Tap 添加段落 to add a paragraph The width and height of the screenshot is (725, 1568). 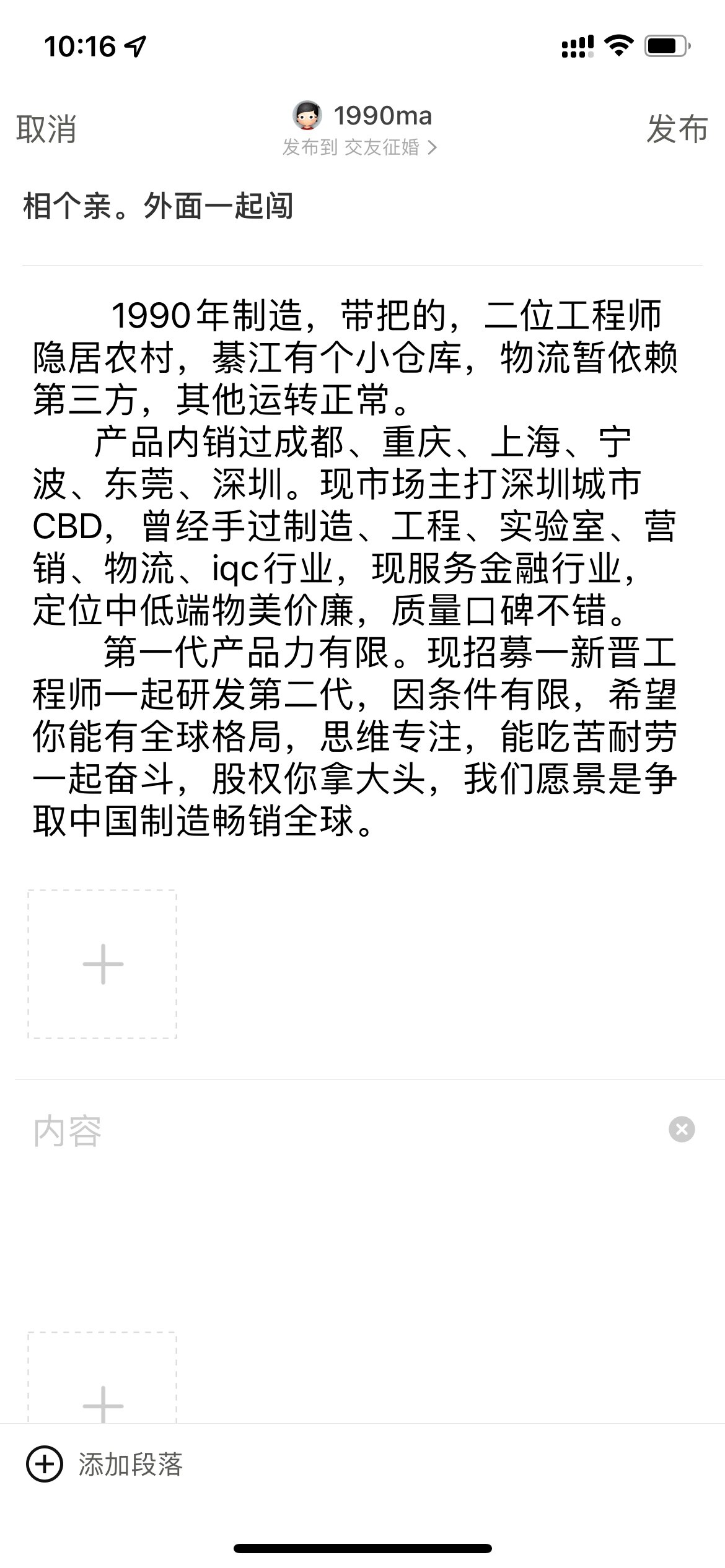[105, 1465]
